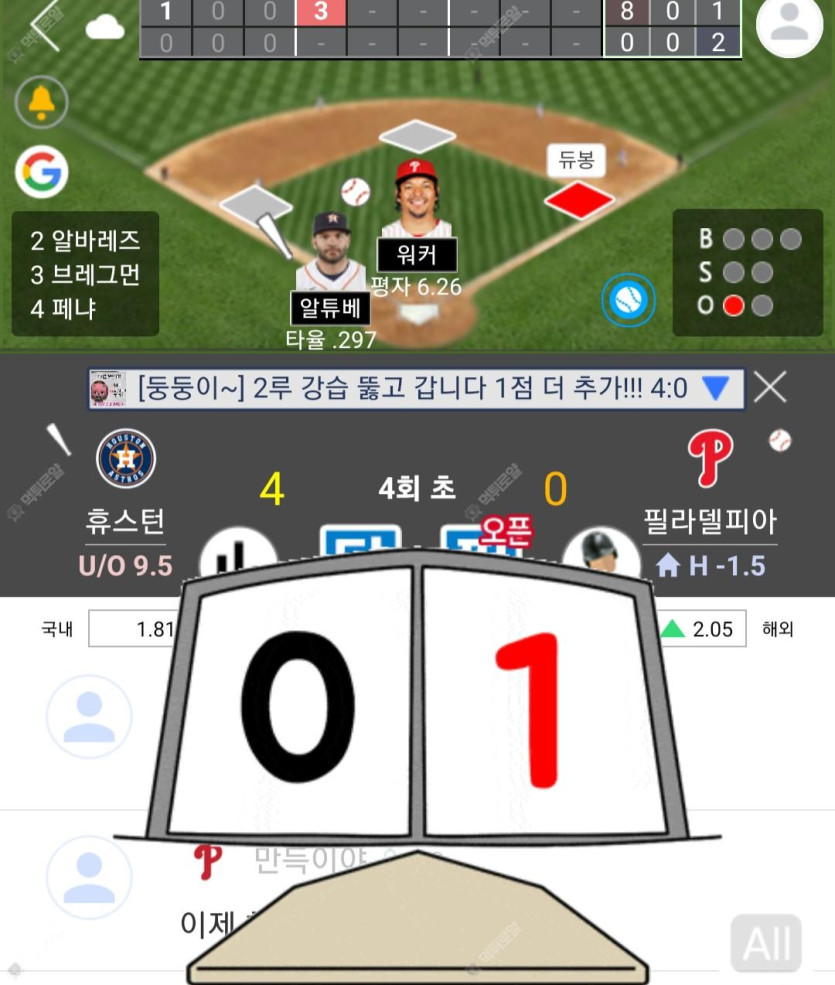Viewport: 835px width, 985px height.
Task: Open the Houston Astros team logo
Action: click(x=125, y=458)
